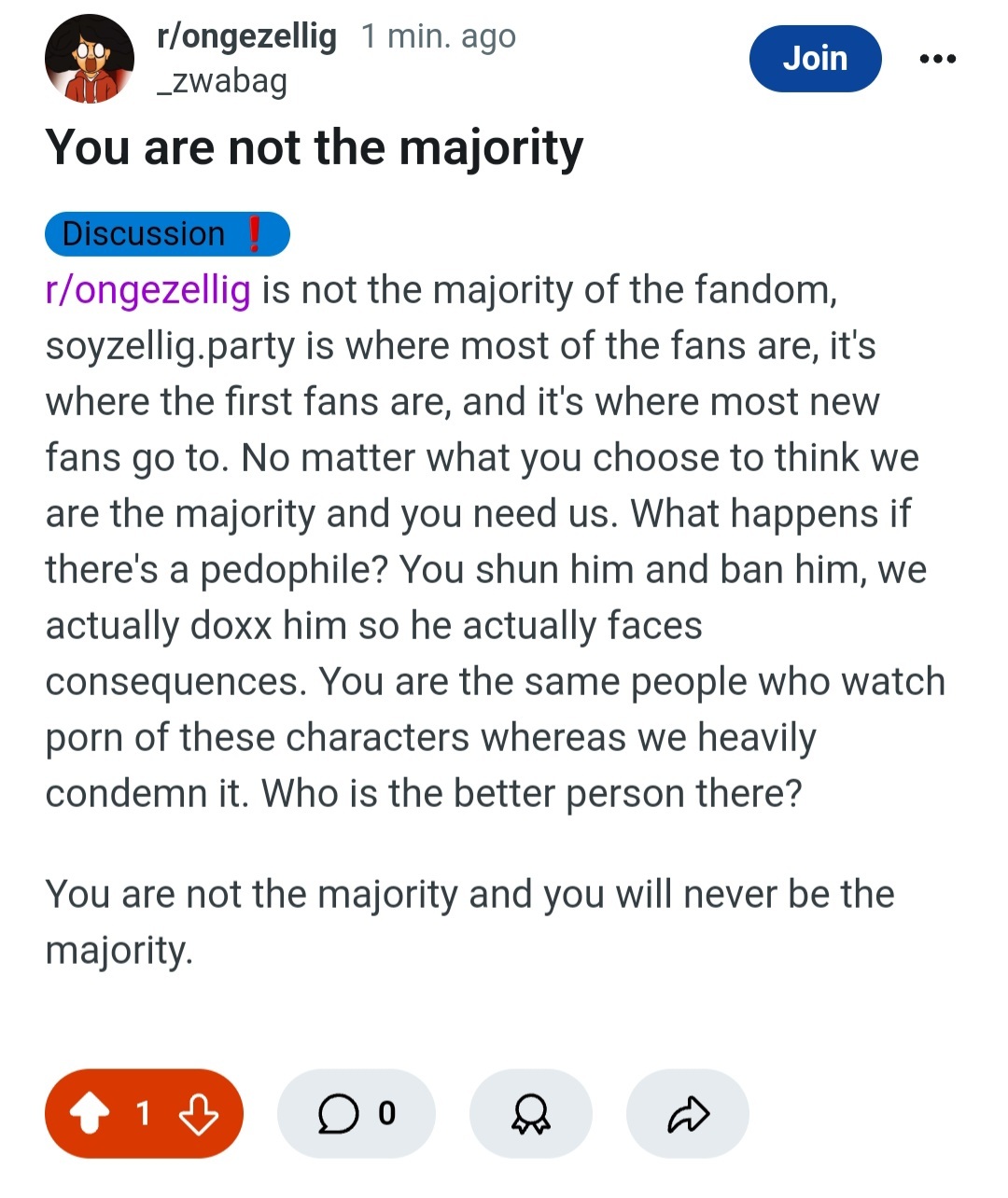Viewport: 1008px width, 1198px height.
Task: Open the _zwabag user avatar
Action: 90,59
